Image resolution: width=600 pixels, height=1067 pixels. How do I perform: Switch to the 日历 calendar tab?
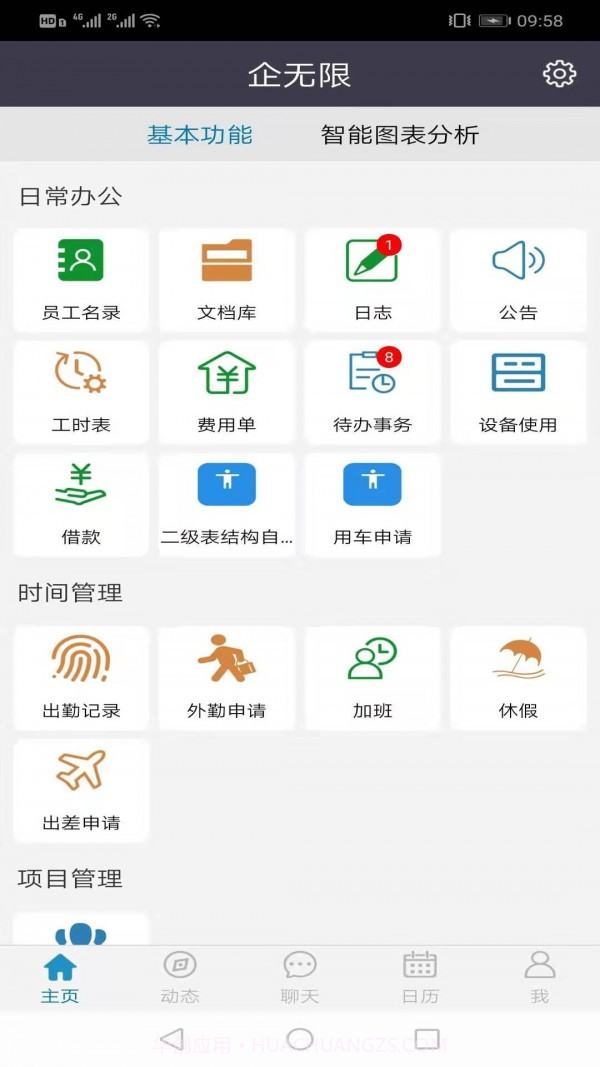[420, 977]
